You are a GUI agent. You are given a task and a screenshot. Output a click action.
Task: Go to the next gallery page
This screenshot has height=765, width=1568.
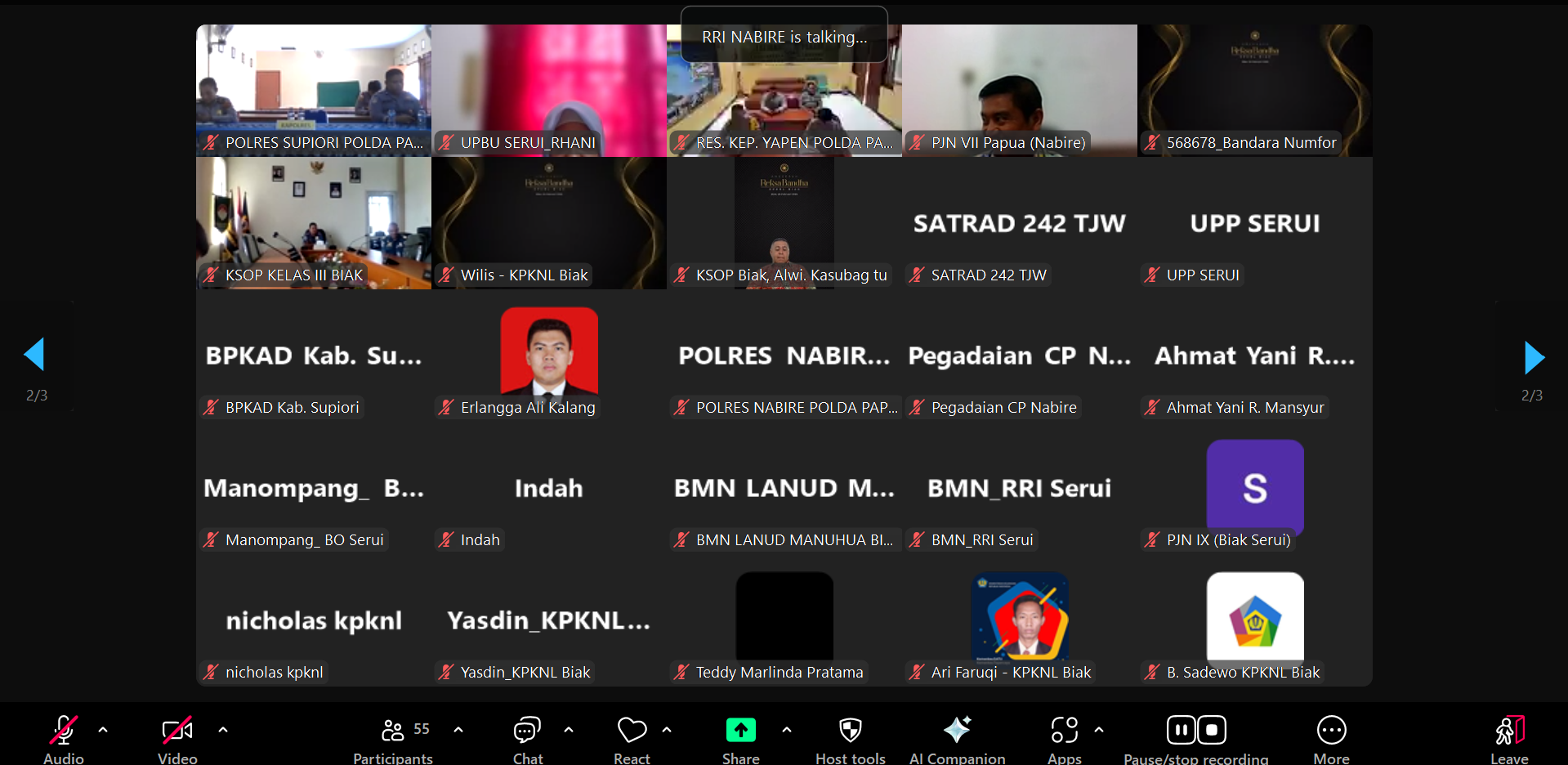1534,357
